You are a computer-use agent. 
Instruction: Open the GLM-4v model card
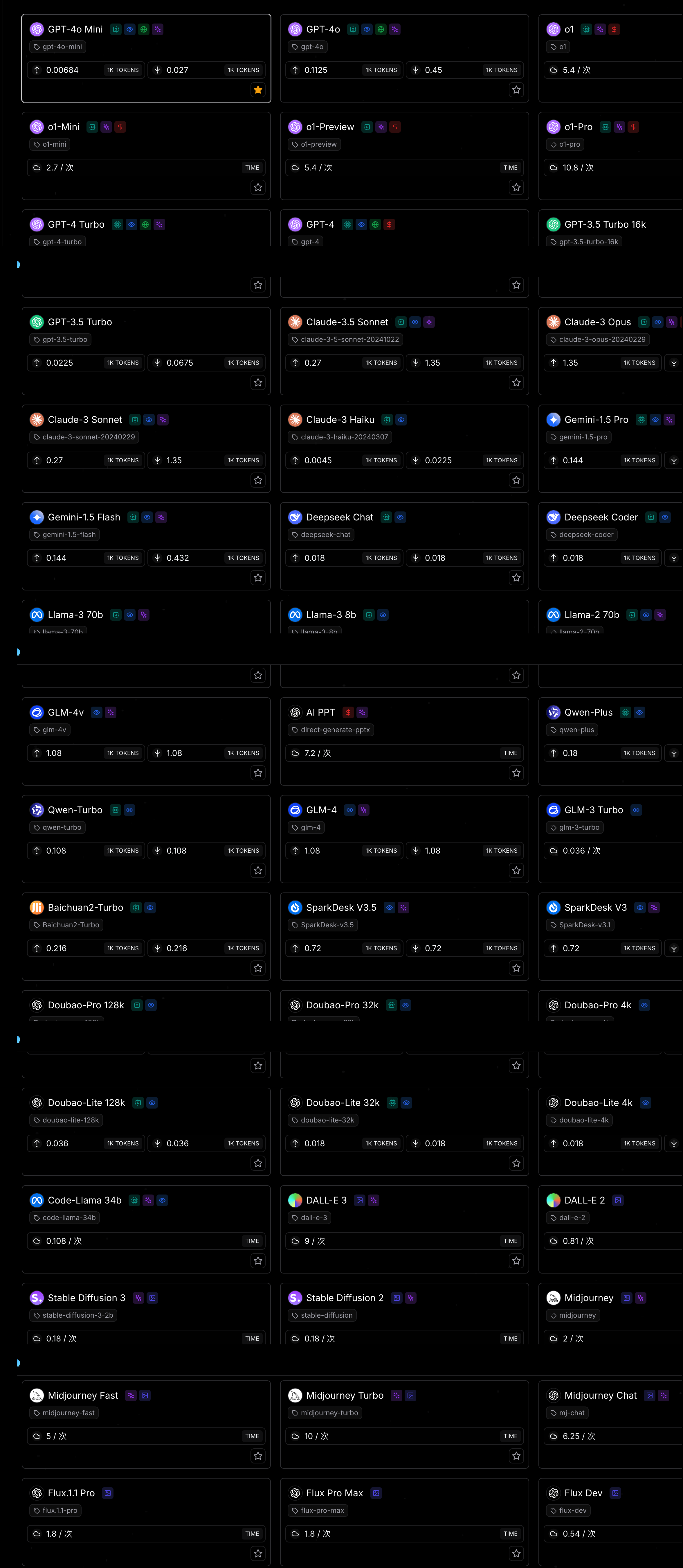[x=146, y=741]
